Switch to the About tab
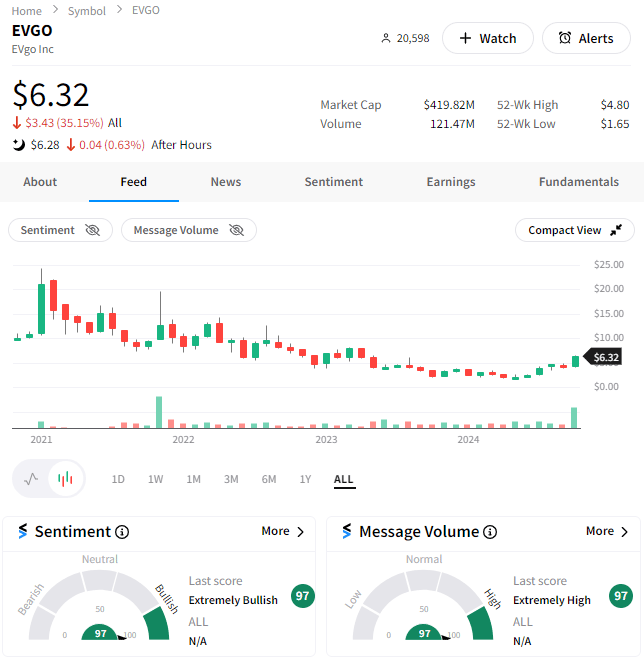 coord(40,182)
